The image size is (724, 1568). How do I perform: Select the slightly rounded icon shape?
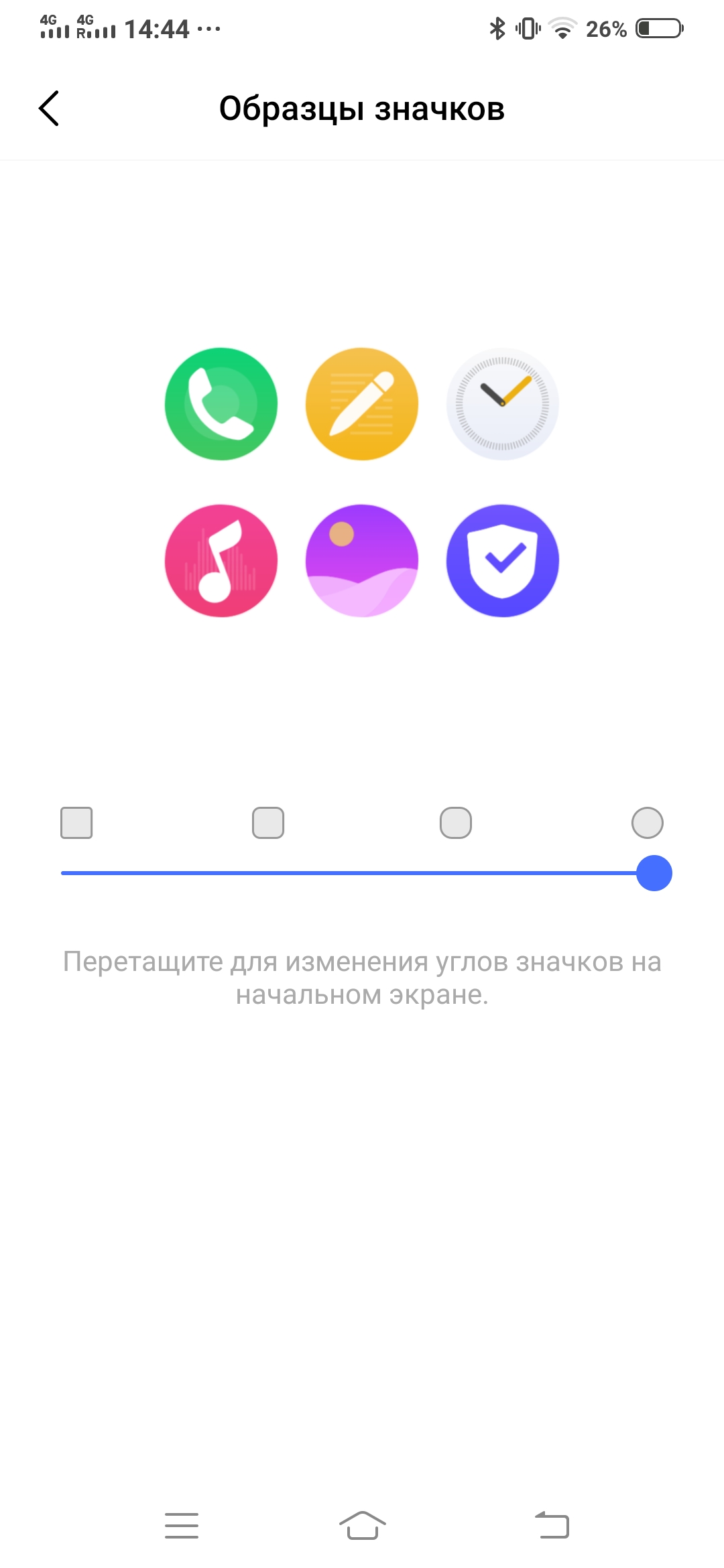268,823
